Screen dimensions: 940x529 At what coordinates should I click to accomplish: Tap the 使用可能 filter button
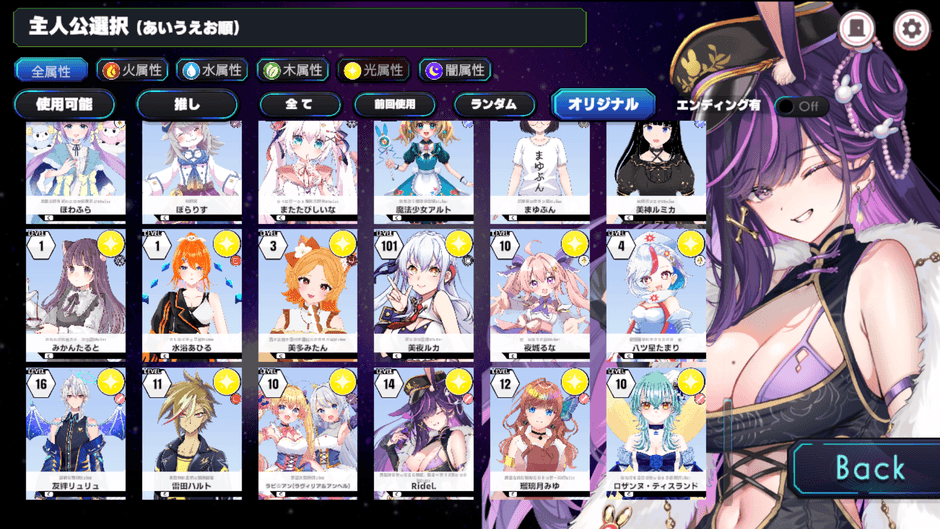pos(64,104)
